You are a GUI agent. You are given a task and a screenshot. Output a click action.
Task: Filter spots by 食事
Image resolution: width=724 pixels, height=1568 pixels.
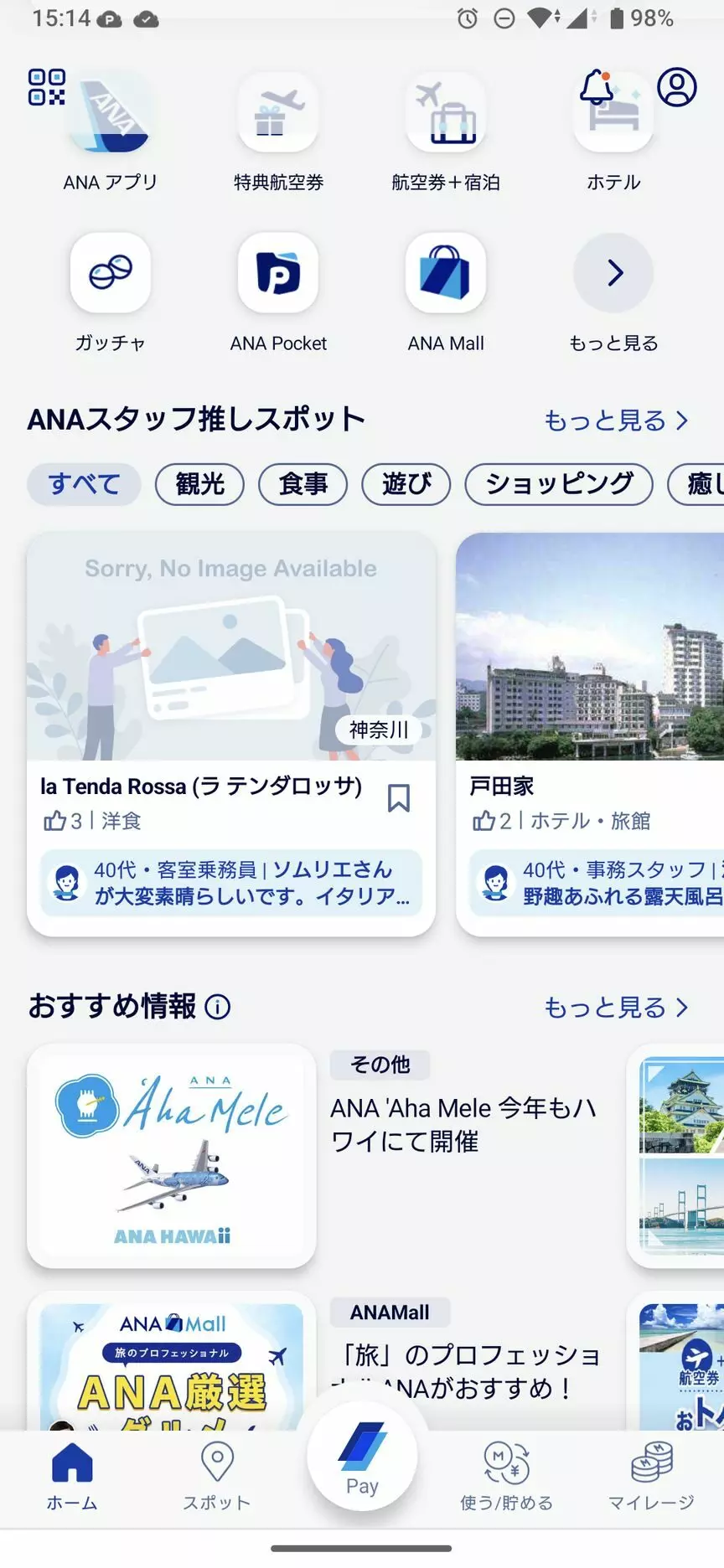[303, 484]
